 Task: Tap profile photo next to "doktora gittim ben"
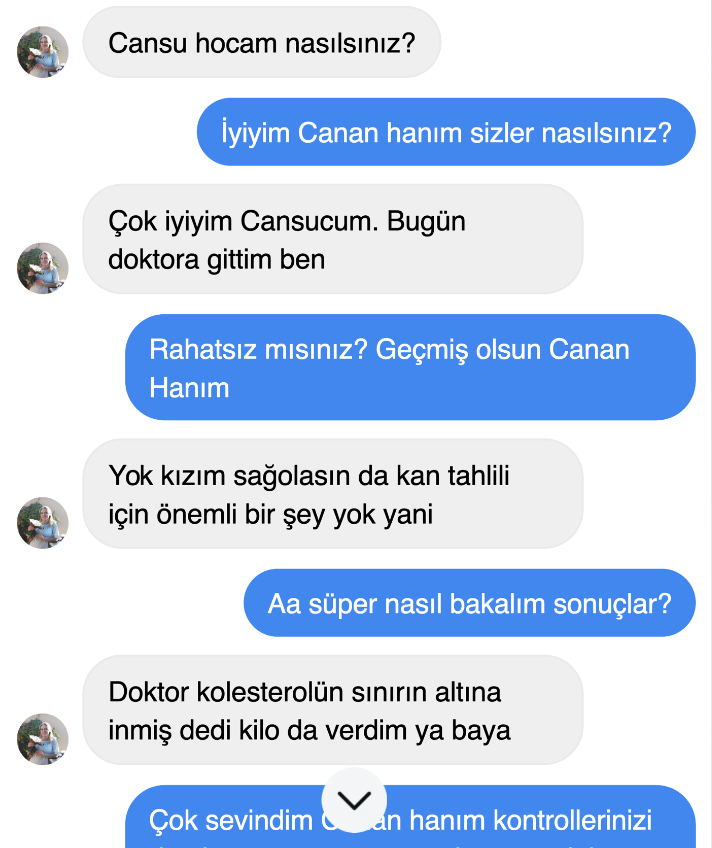point(43,268)
